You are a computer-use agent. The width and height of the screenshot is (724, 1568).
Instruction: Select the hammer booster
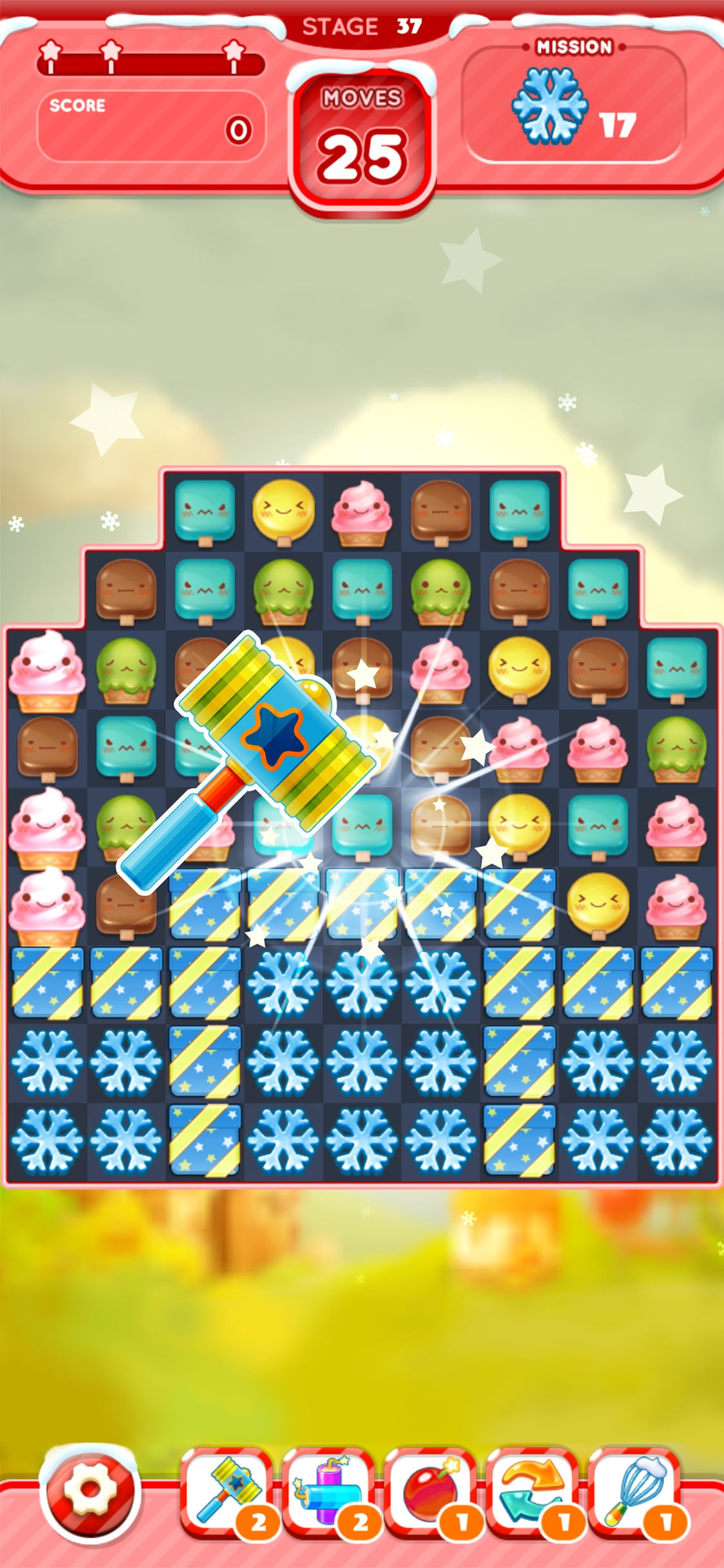[x=225, y=1489]
